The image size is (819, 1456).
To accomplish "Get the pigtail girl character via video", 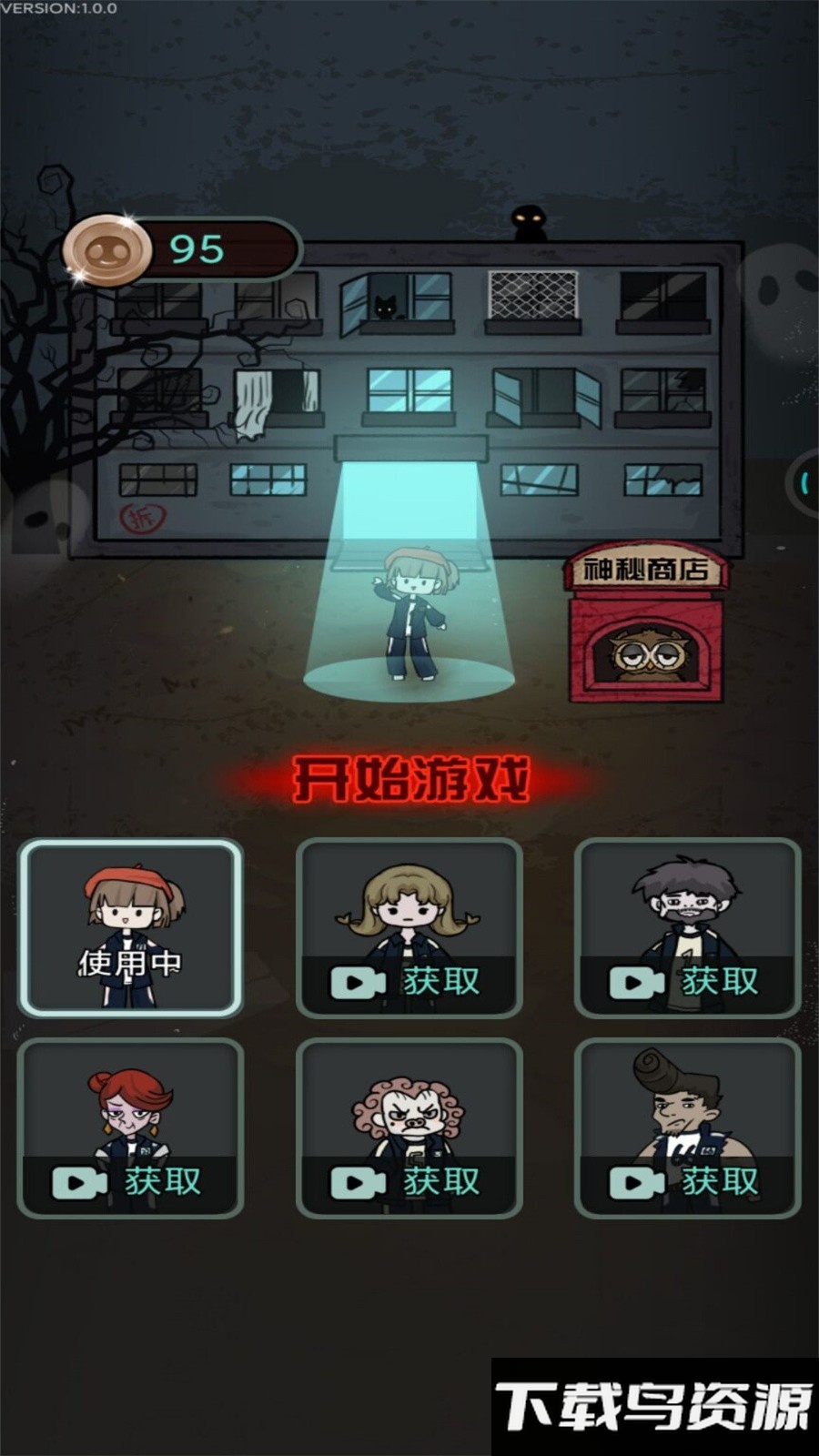I will tap(409, 981).
